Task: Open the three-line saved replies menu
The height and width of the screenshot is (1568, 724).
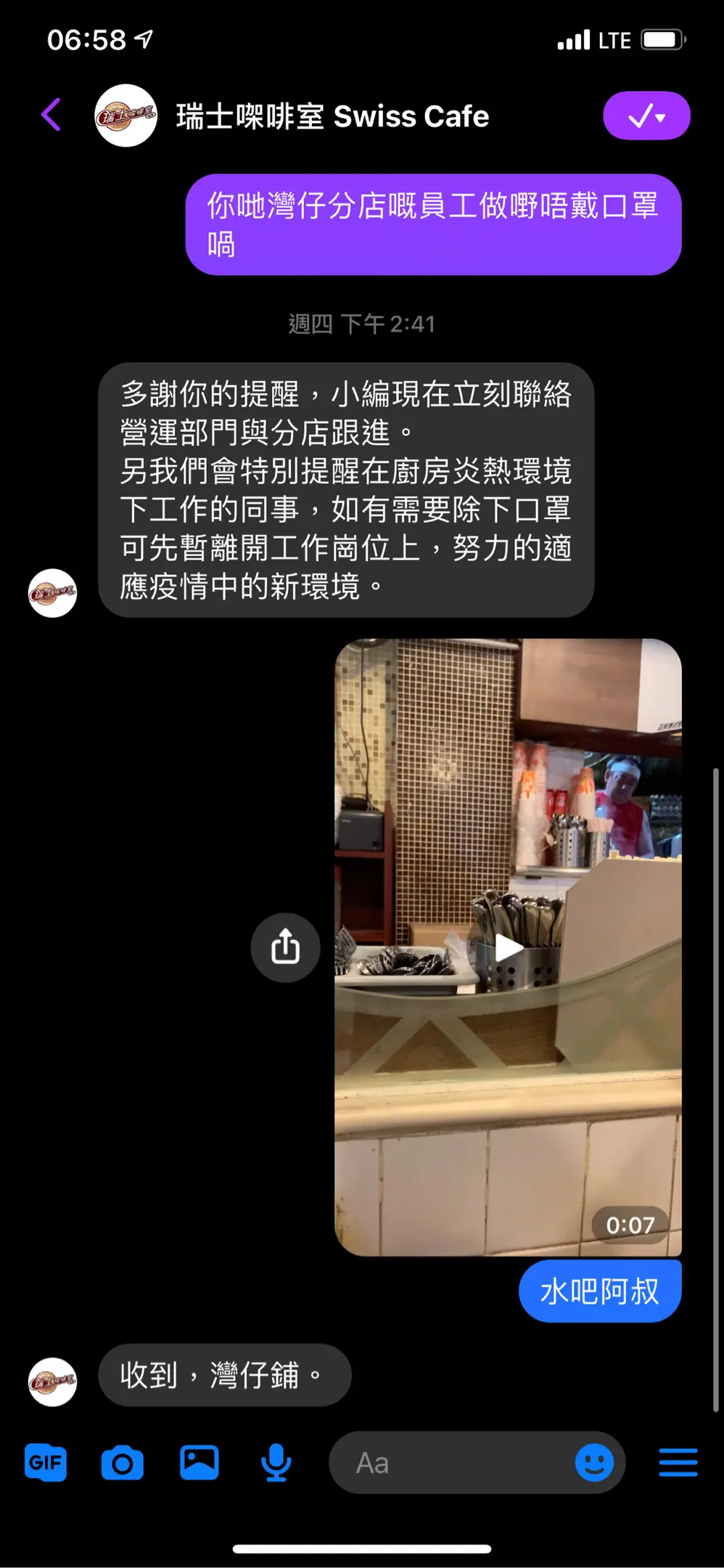Action: 678,1462
